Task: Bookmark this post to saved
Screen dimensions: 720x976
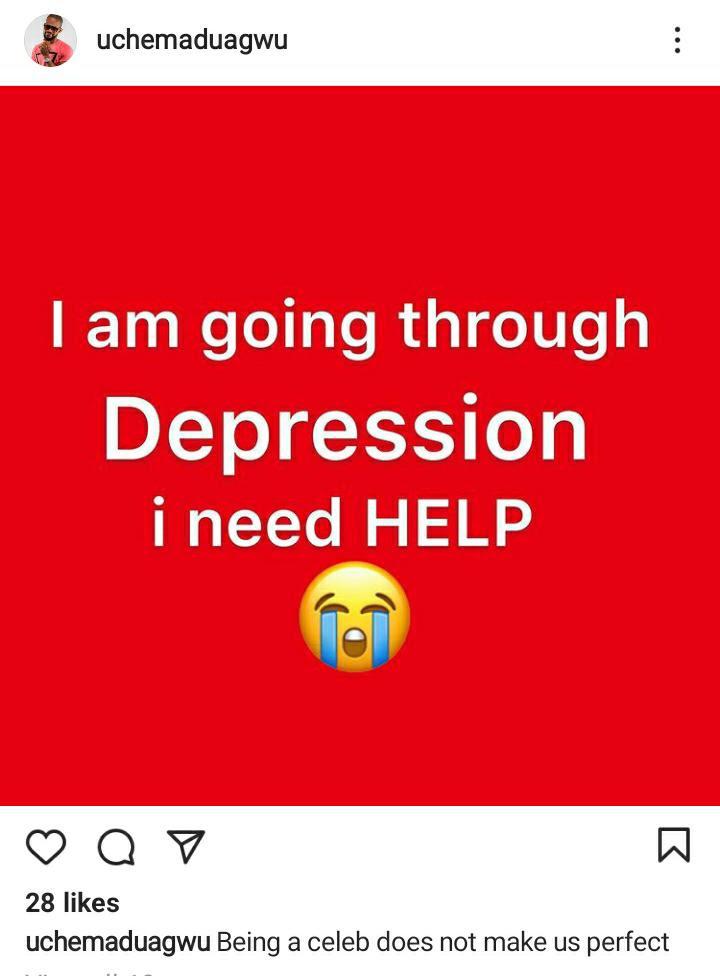Action: pyautogui.click(x=673, y=845)
